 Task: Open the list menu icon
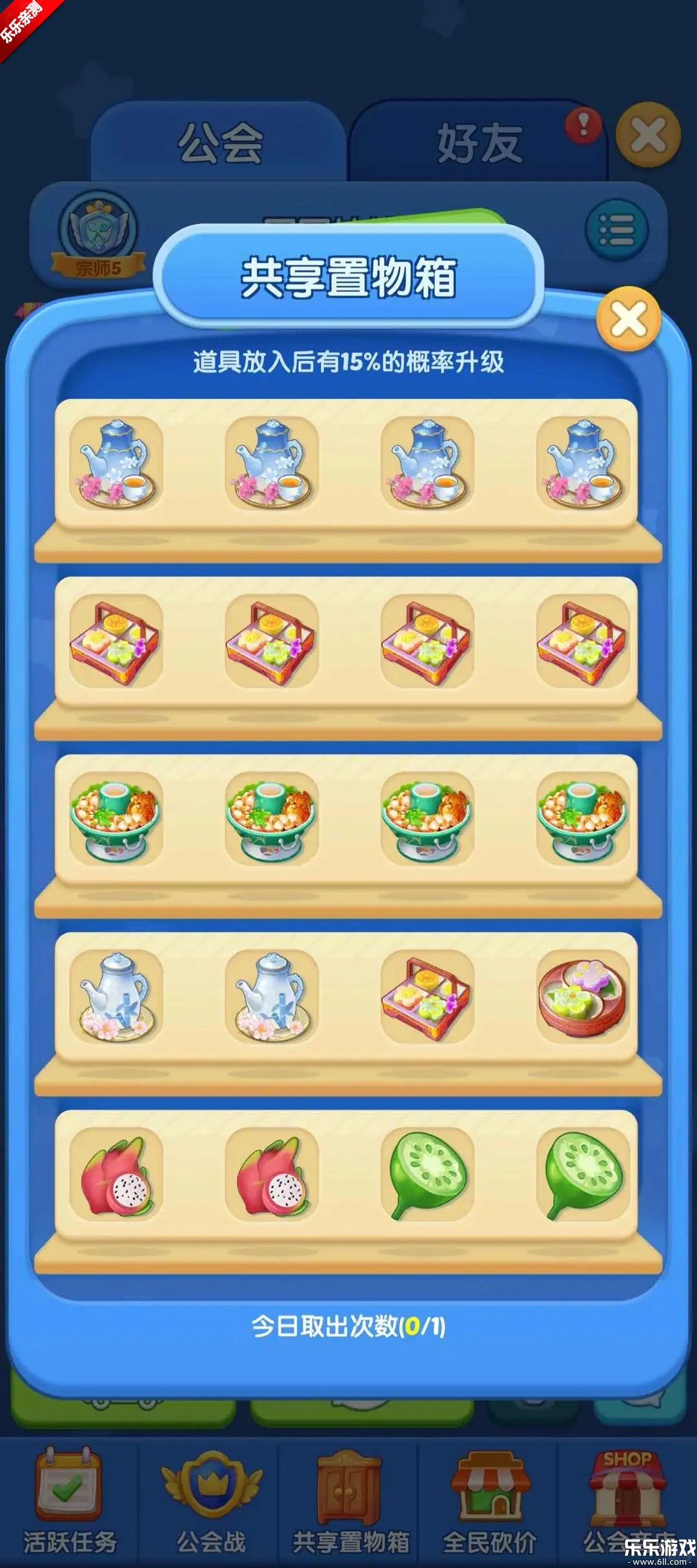[616, 229]
